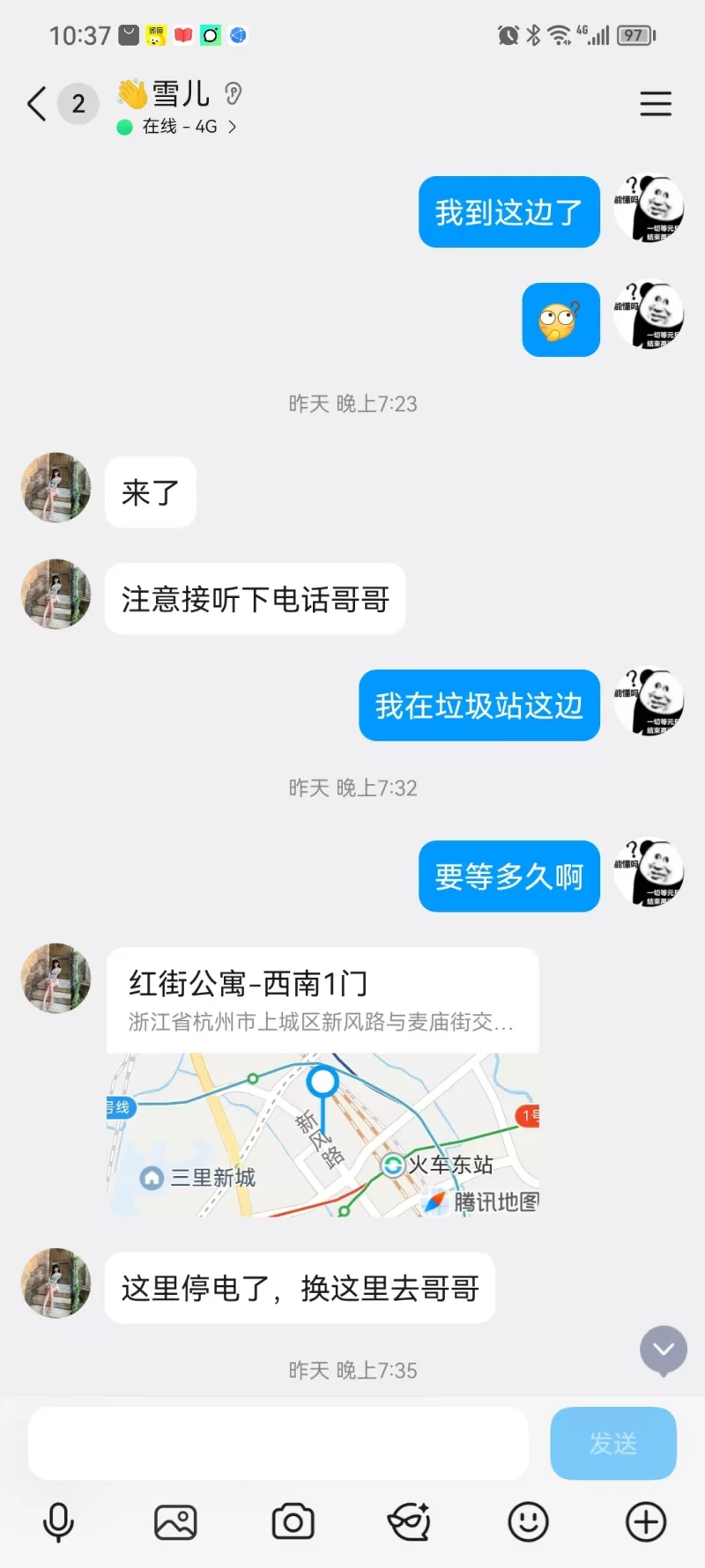Open the 红街公寓-西南1门 location card
Image resolution: width=705 pixels, height=1568 pixels.
click(323, 1084)
